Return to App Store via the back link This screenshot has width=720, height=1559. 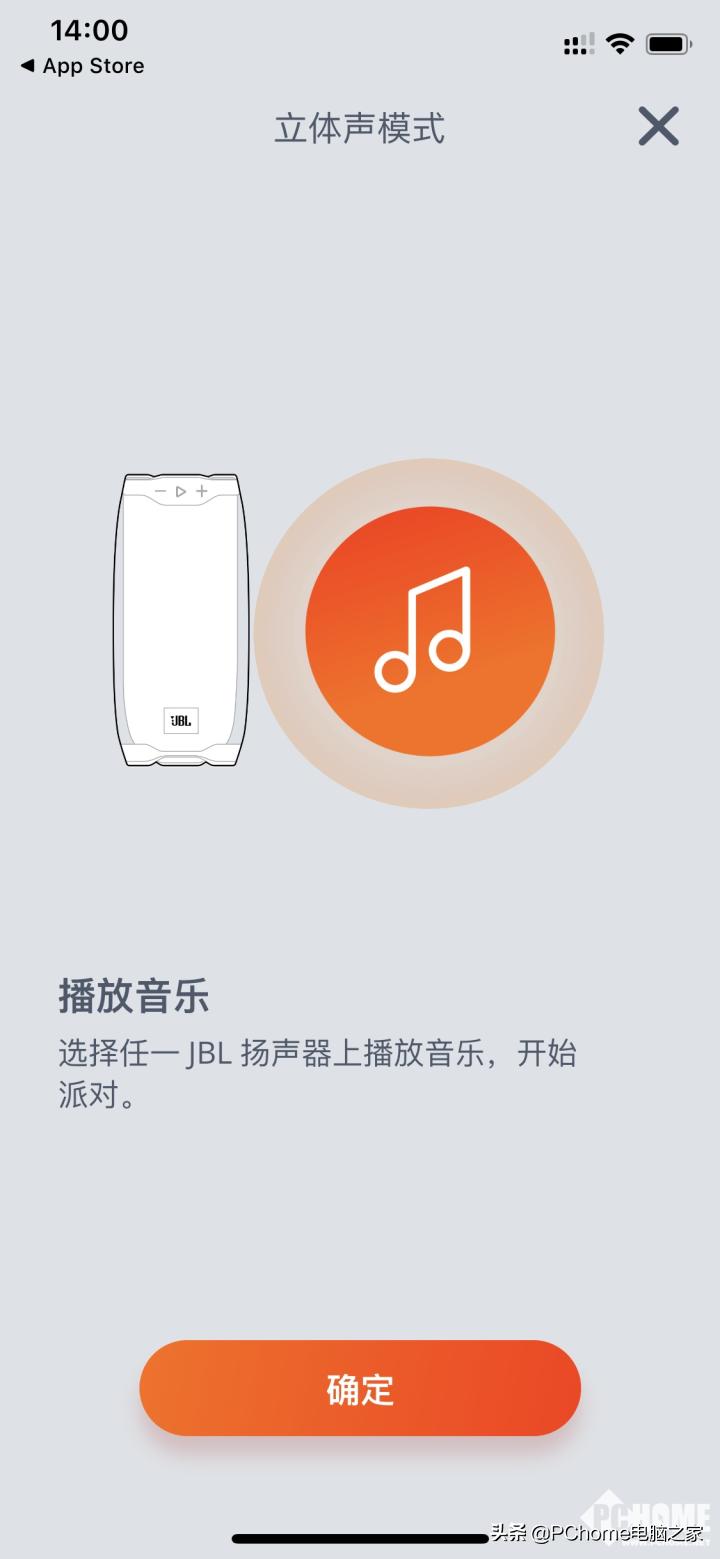tap(82, 66)
